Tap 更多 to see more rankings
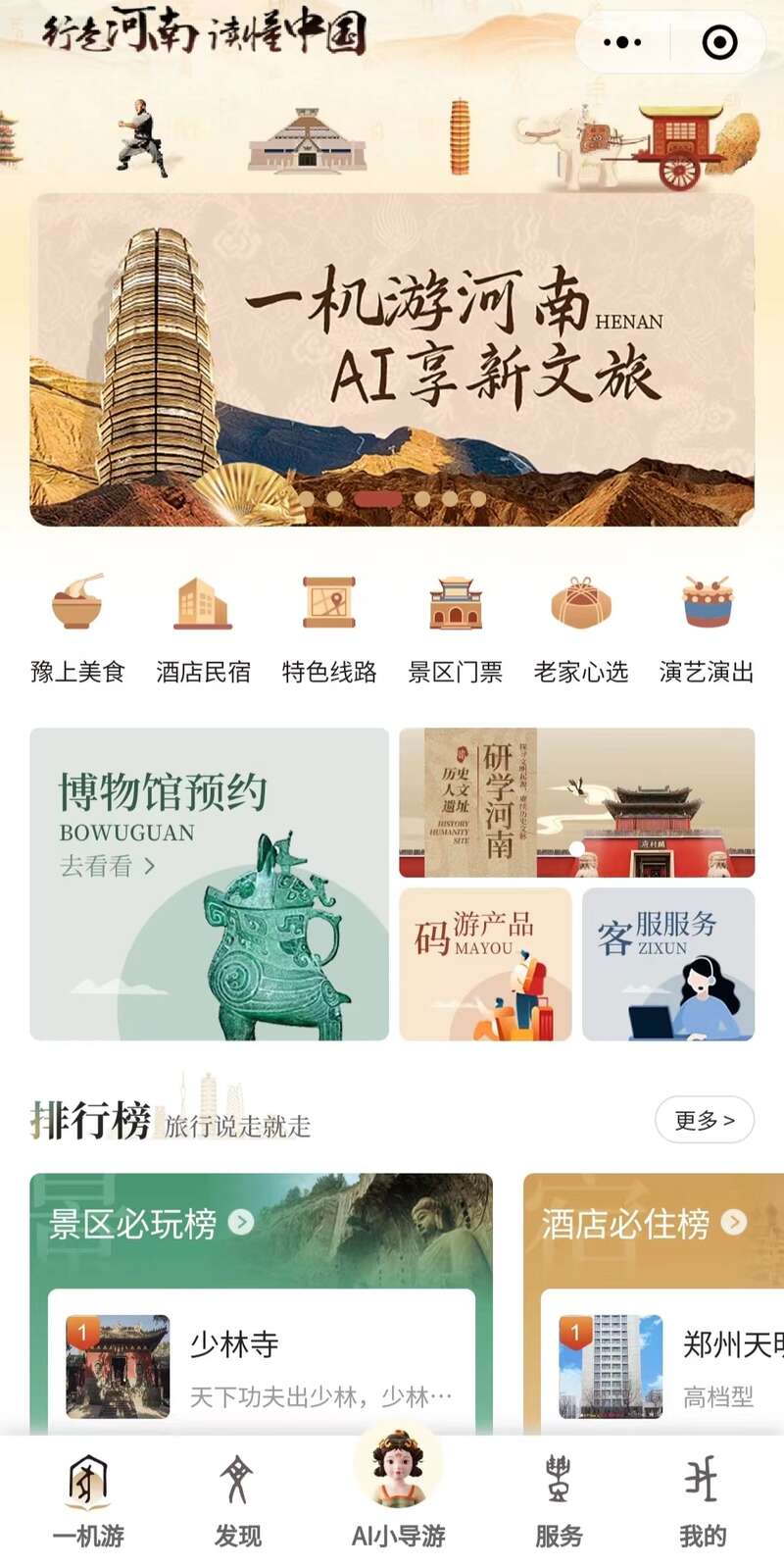Viewport: 784px width, 1568px height. [x=704, y=1120]
